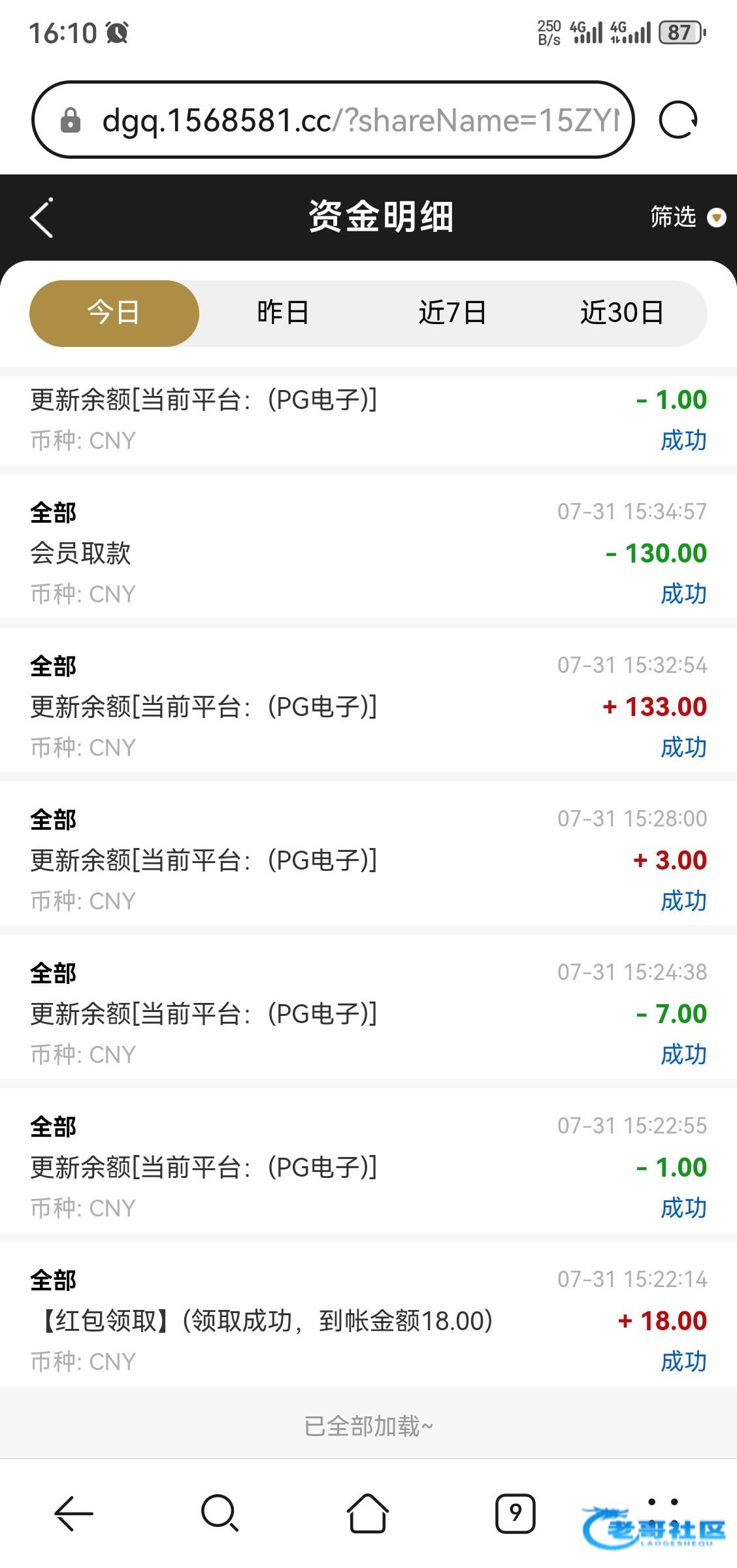
Task: Open the browser tabs switcher showing 9
Action: (x=516, y=1513)
